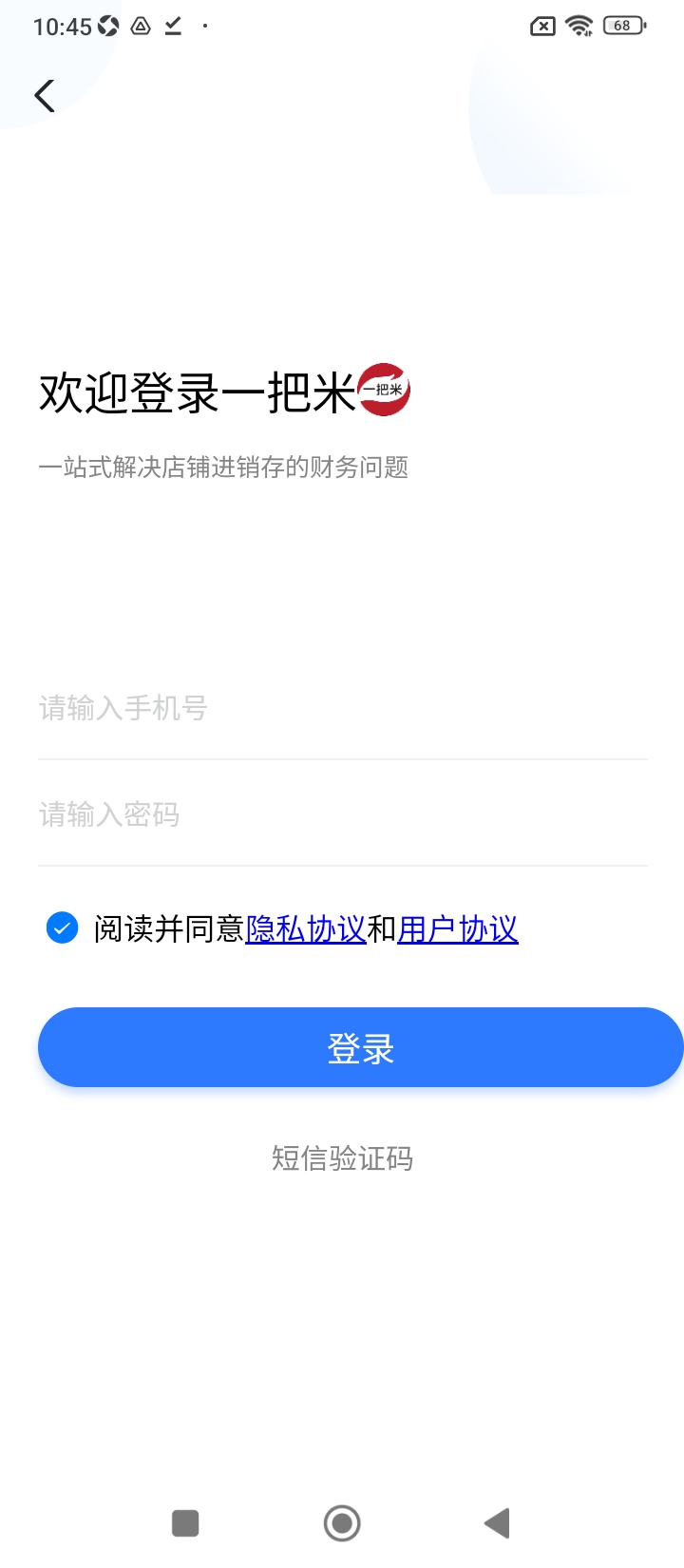This screenshot has width=684, height=1568.
Task: Tap the system home button
Action: point(342,1523)
